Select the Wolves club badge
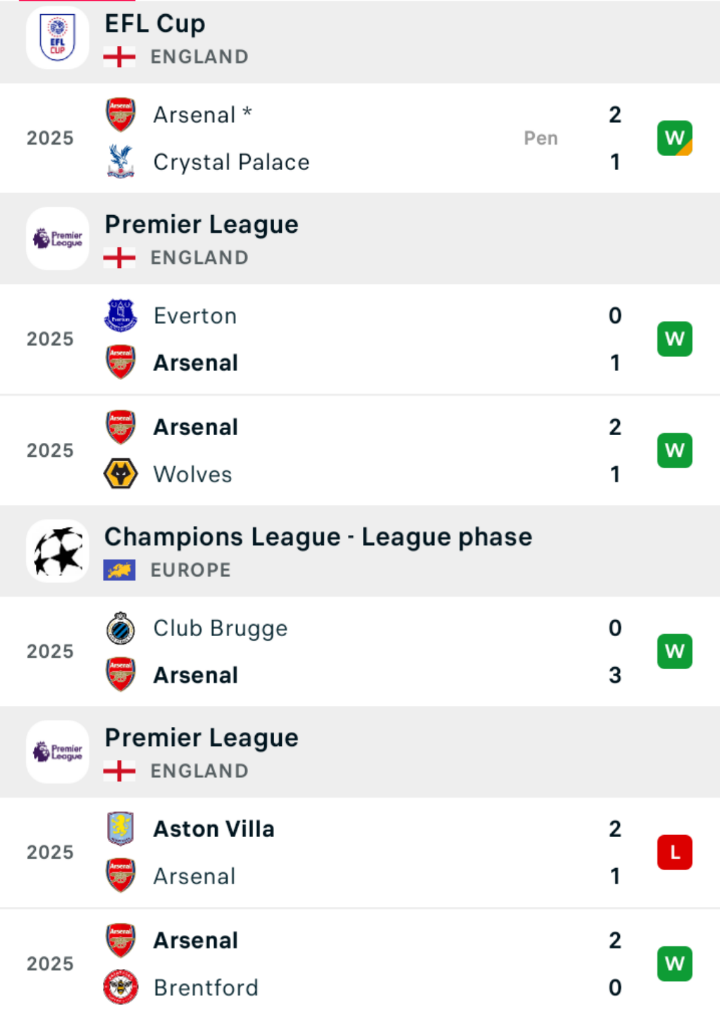 pyautogui.click(x=120, y=474)
